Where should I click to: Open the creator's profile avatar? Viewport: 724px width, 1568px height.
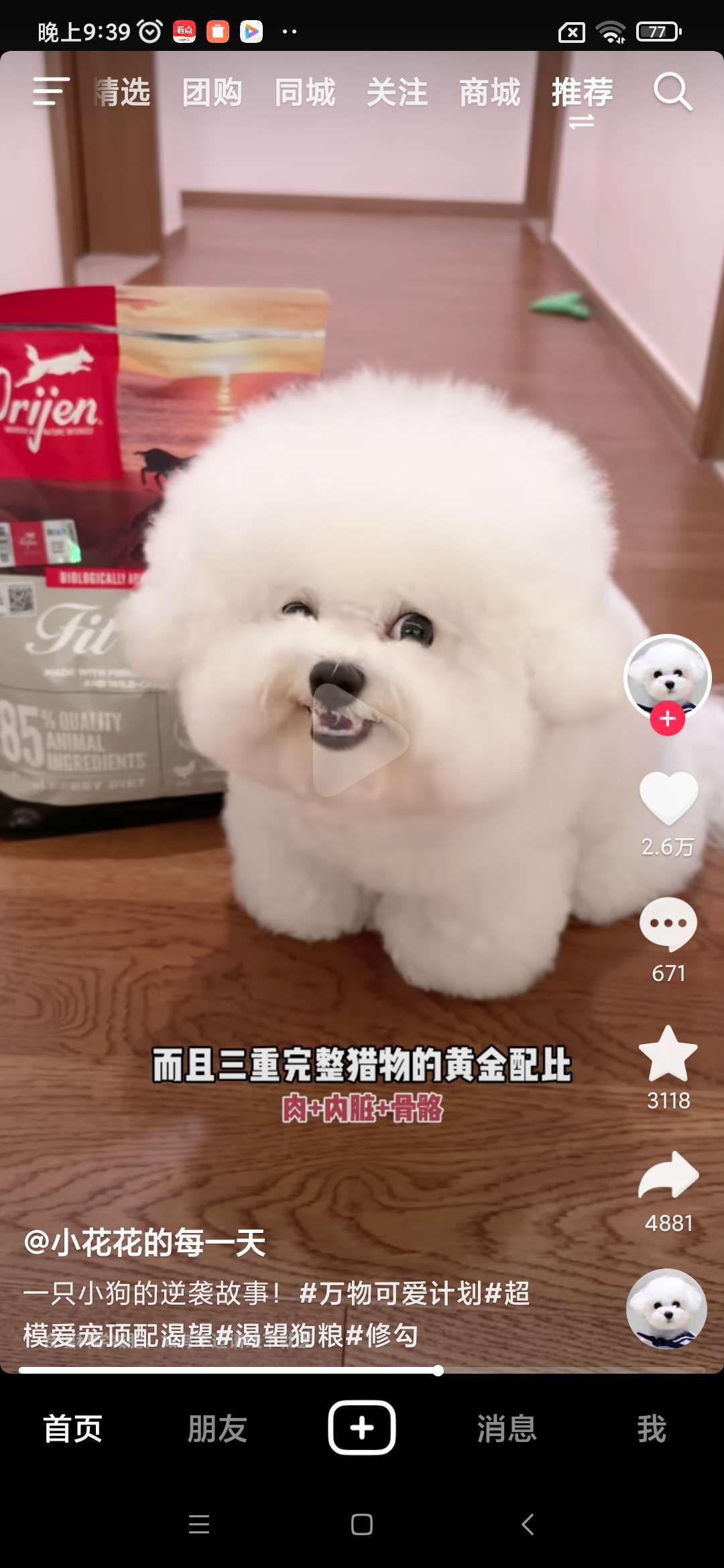(x=667, y=675)
